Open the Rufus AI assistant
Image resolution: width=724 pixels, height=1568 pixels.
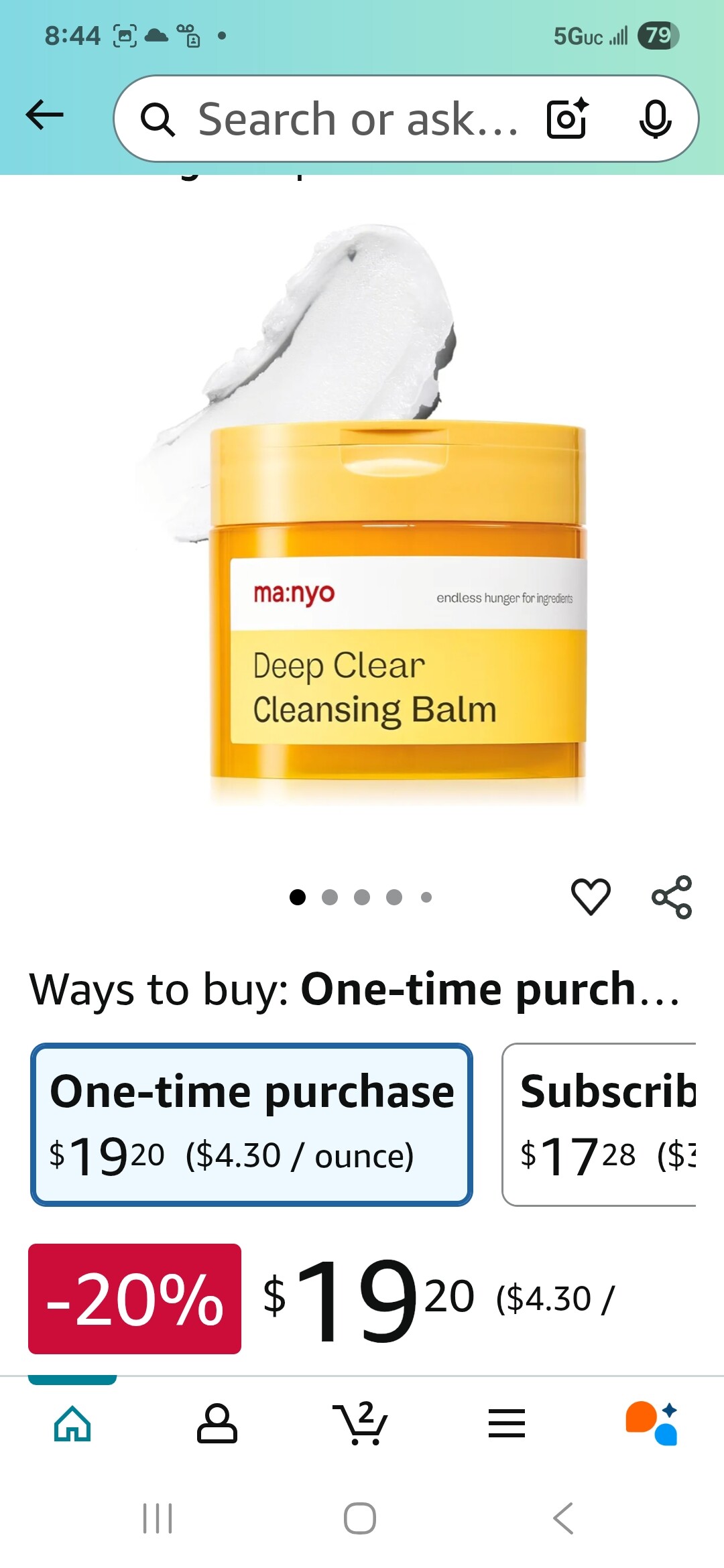pos(652,1423)
